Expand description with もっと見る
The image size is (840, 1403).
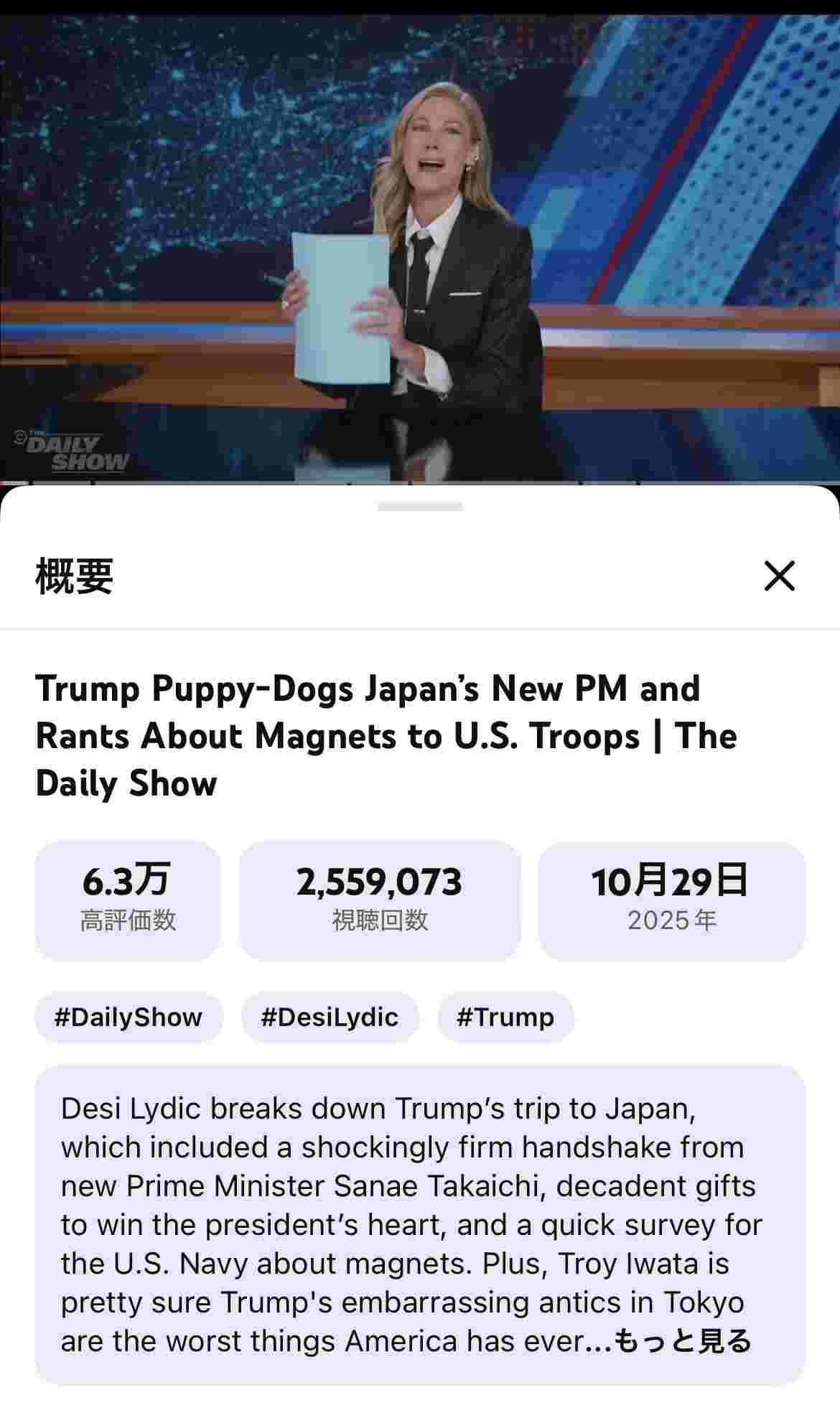tap(682, 1341)
